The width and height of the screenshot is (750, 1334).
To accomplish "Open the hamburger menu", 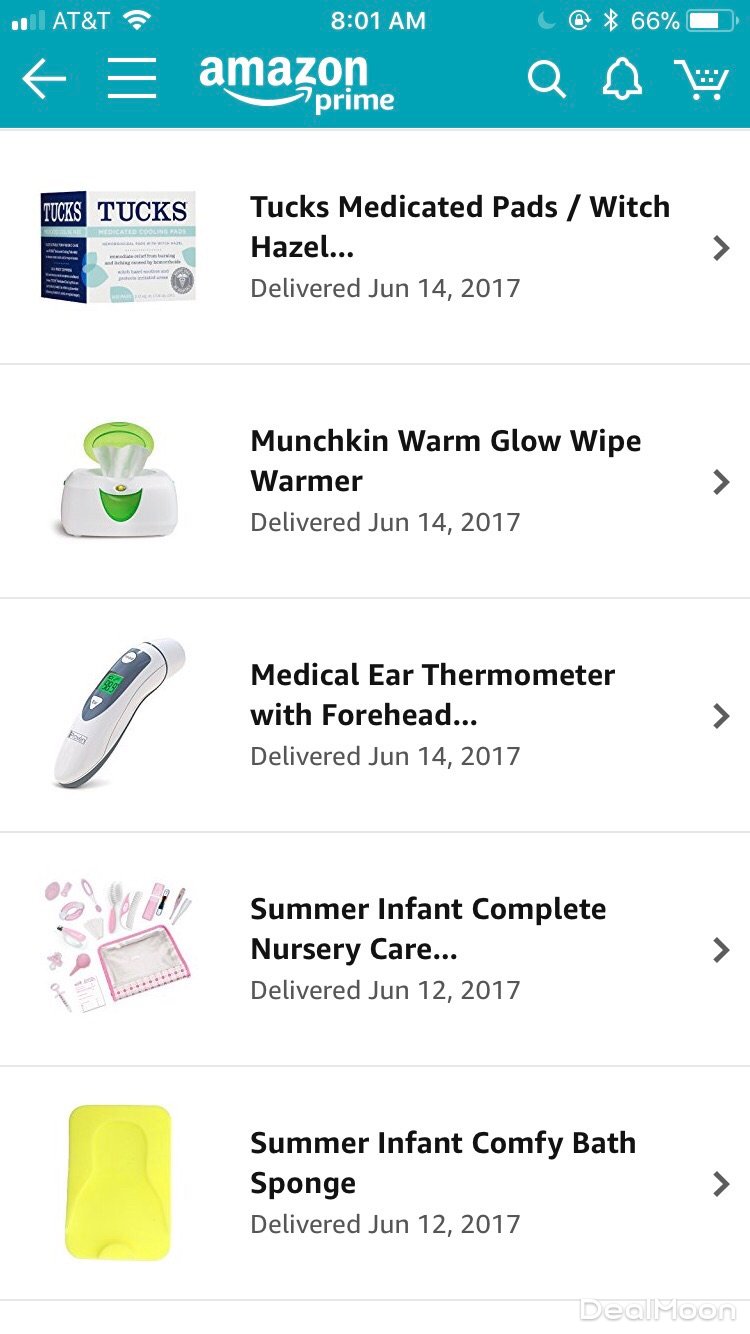I will click(131, 79).
